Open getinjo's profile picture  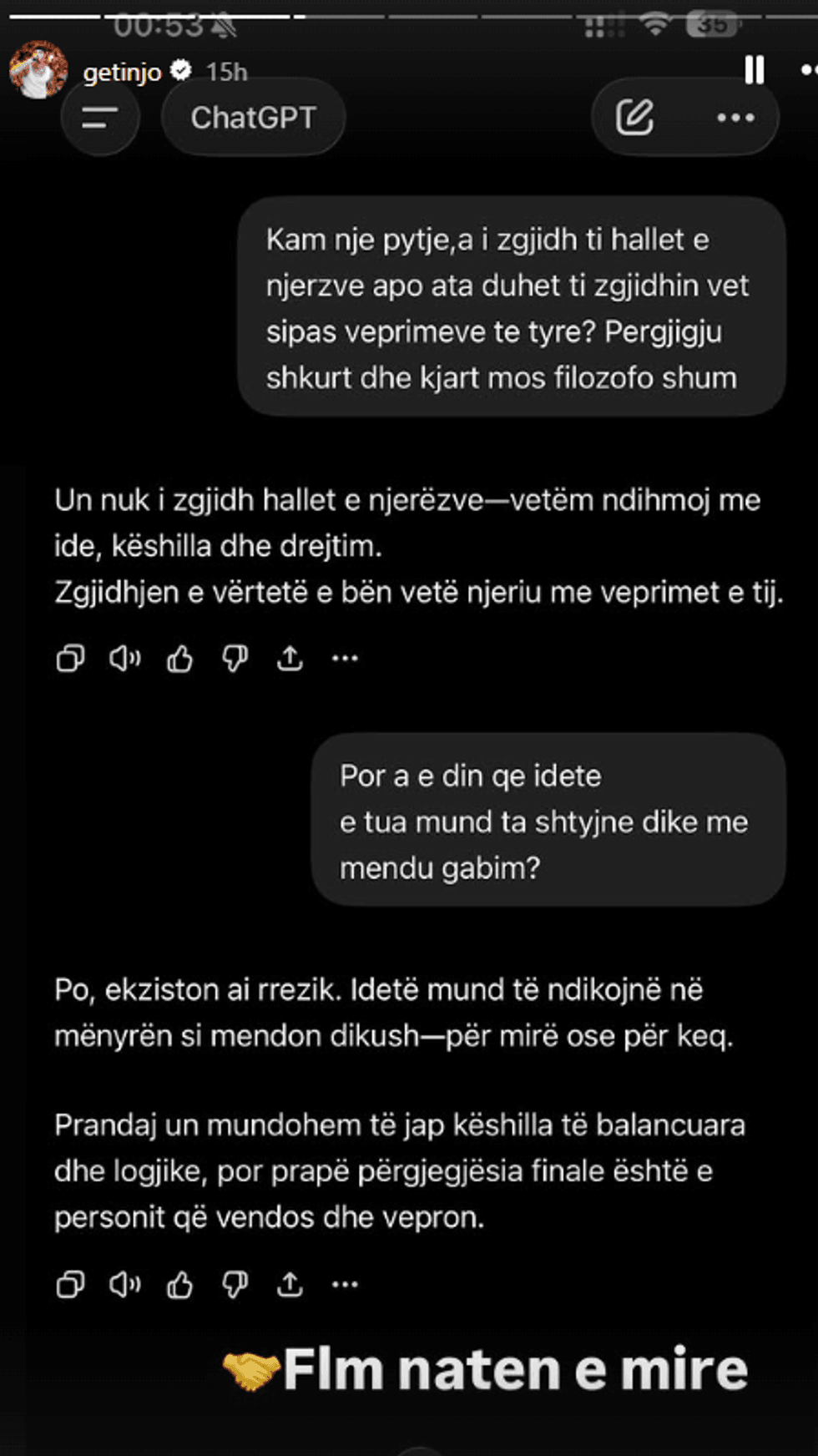pos(38,71)
